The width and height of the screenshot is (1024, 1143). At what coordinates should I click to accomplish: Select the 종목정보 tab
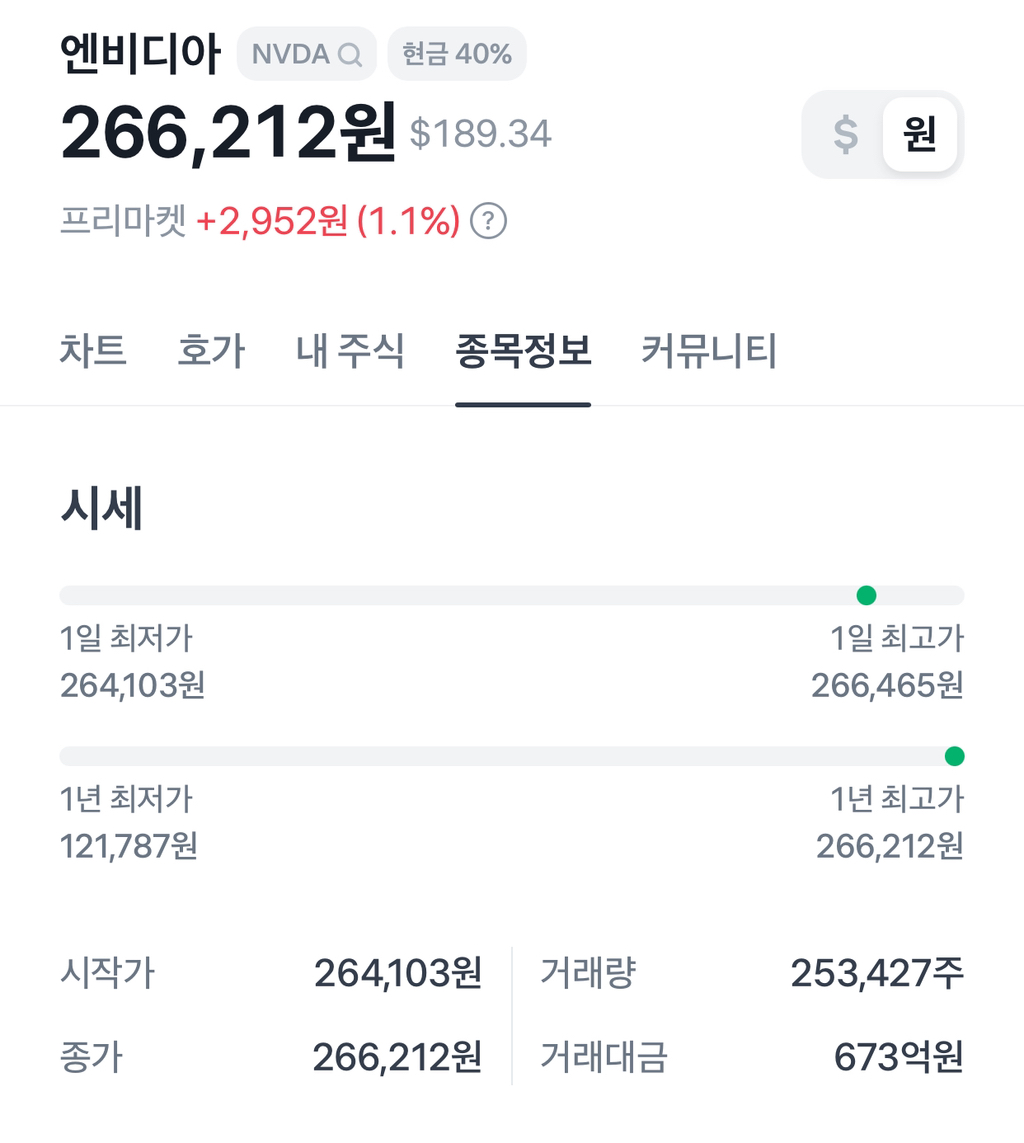523,351
